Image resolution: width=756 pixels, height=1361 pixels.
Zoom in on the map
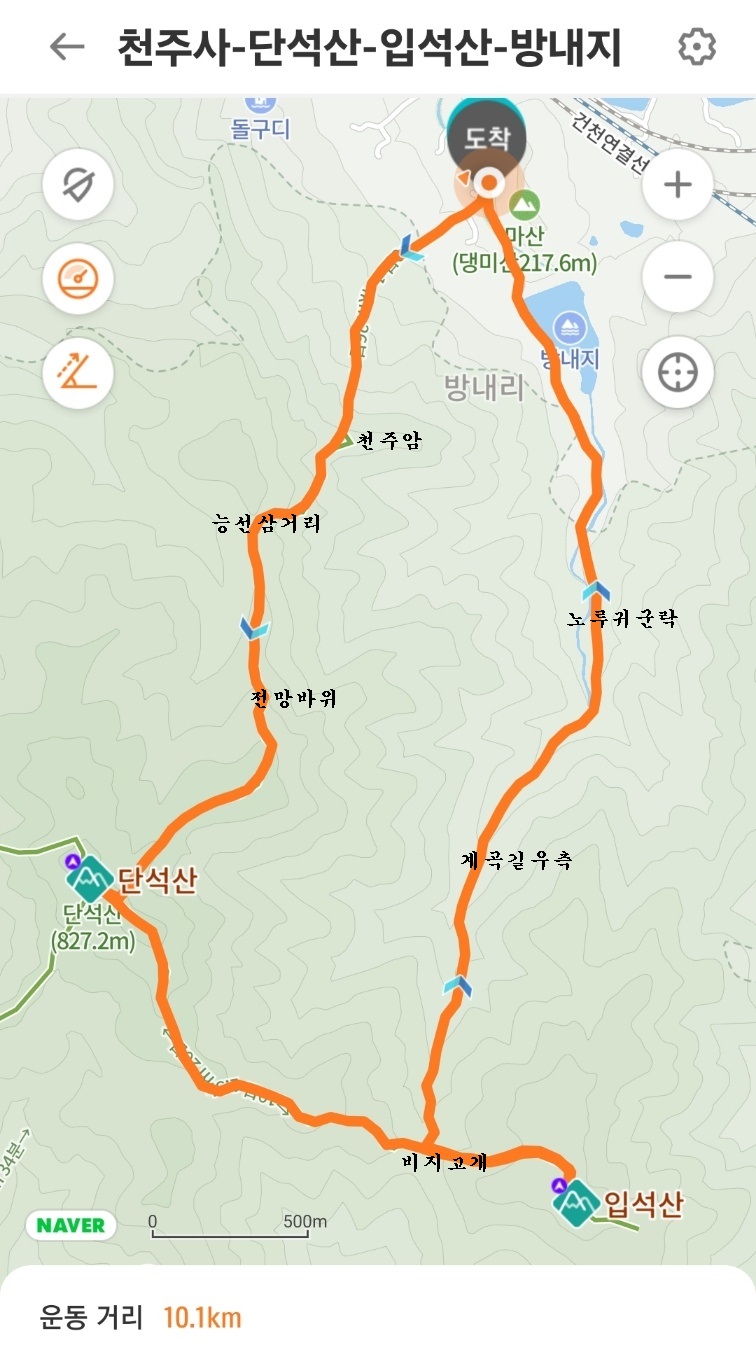click(x=678, y=184)
